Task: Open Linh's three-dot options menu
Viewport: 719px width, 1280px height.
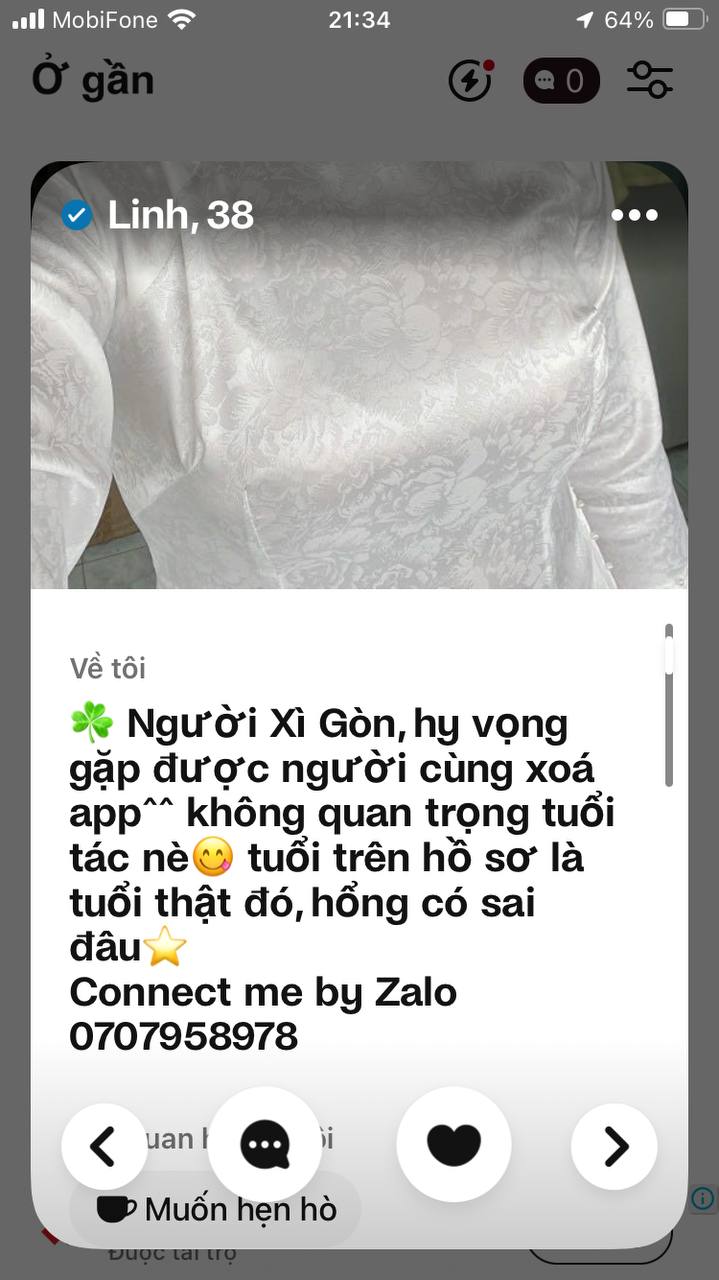Action: [635, 215]
